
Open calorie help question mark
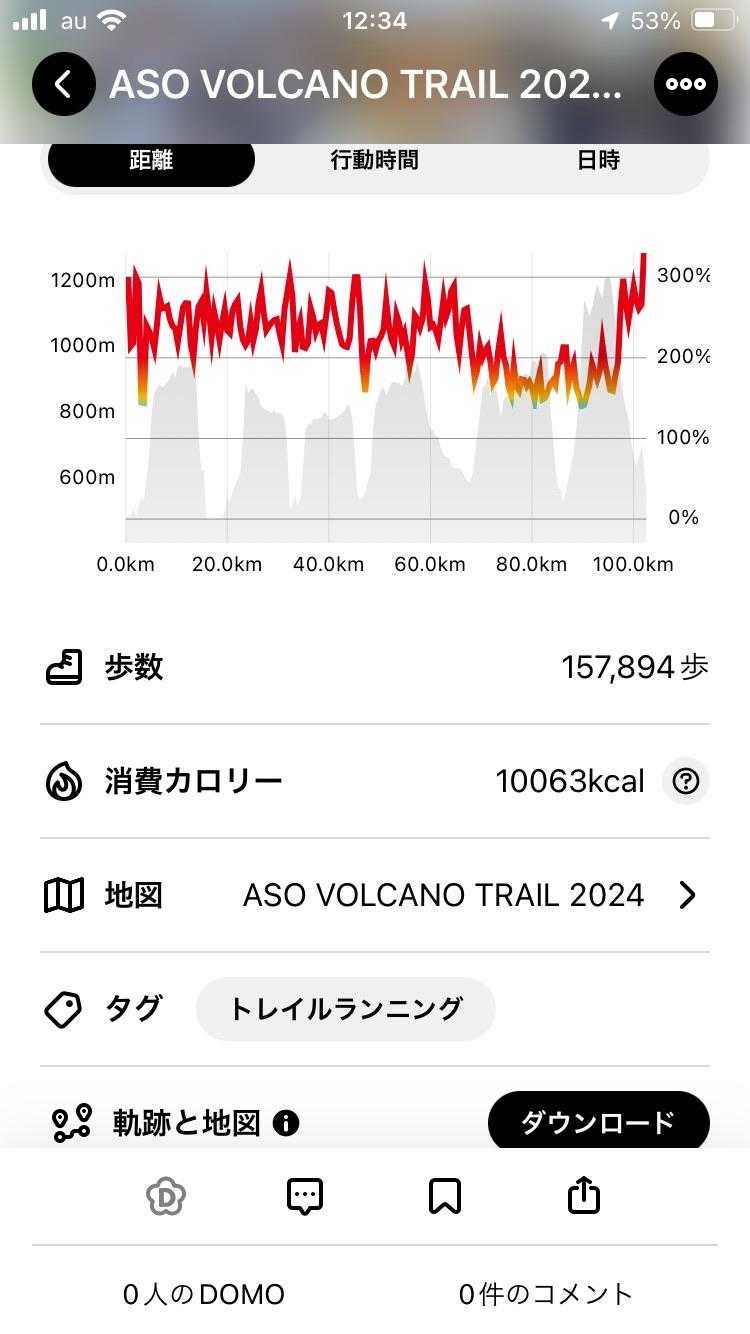686,781
